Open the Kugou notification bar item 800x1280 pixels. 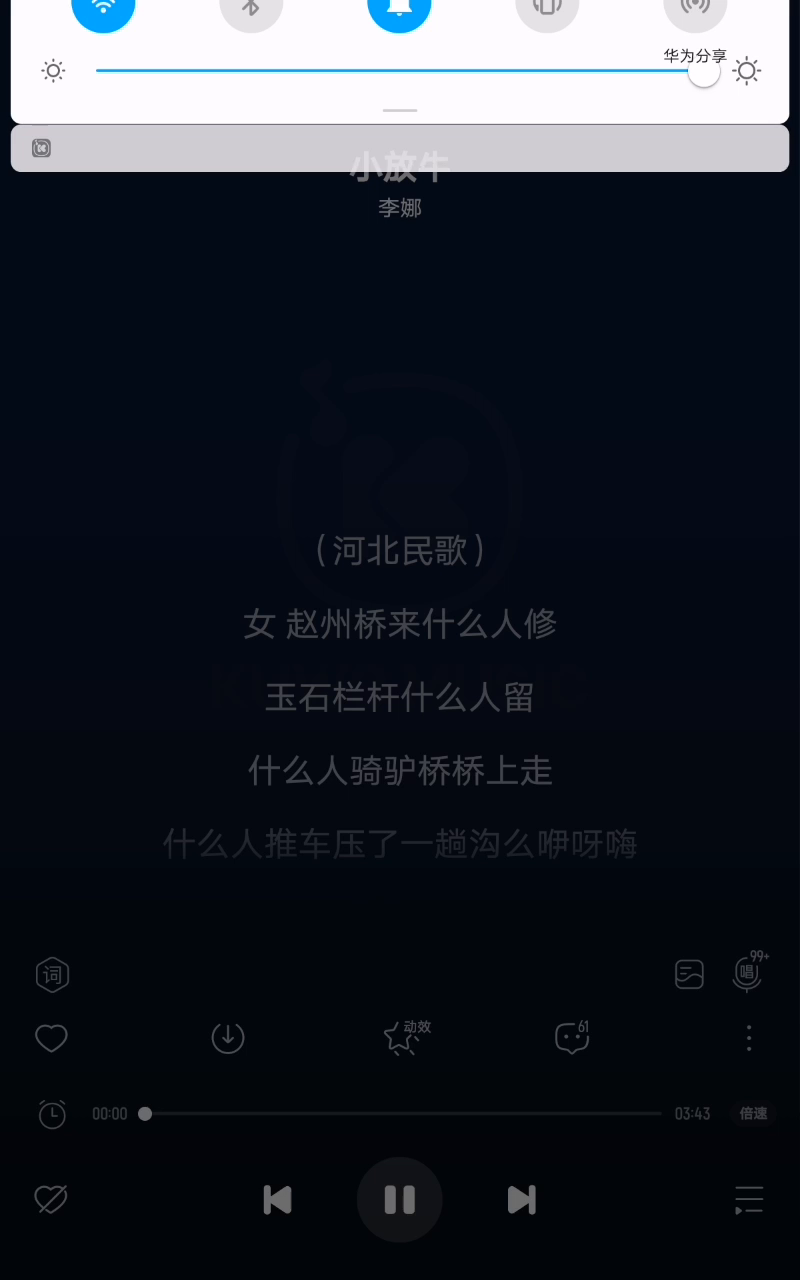coord(400,148)
